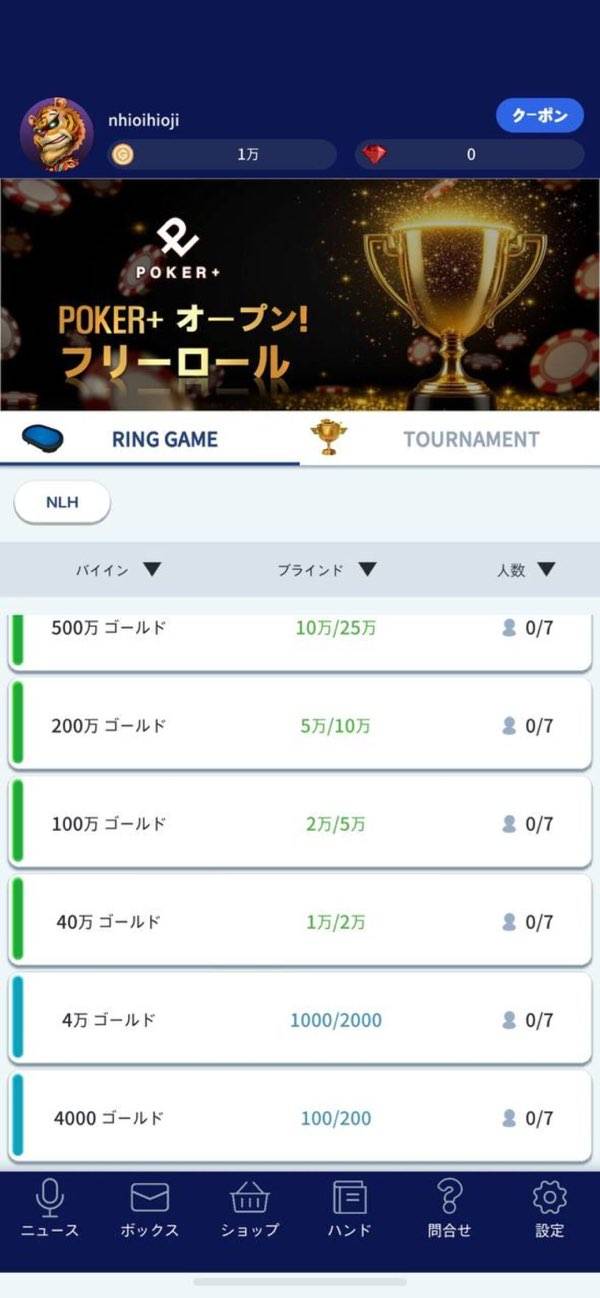Join the 40万 ゴールド table
The image size is (600, 1298).
tap(300, 922)
